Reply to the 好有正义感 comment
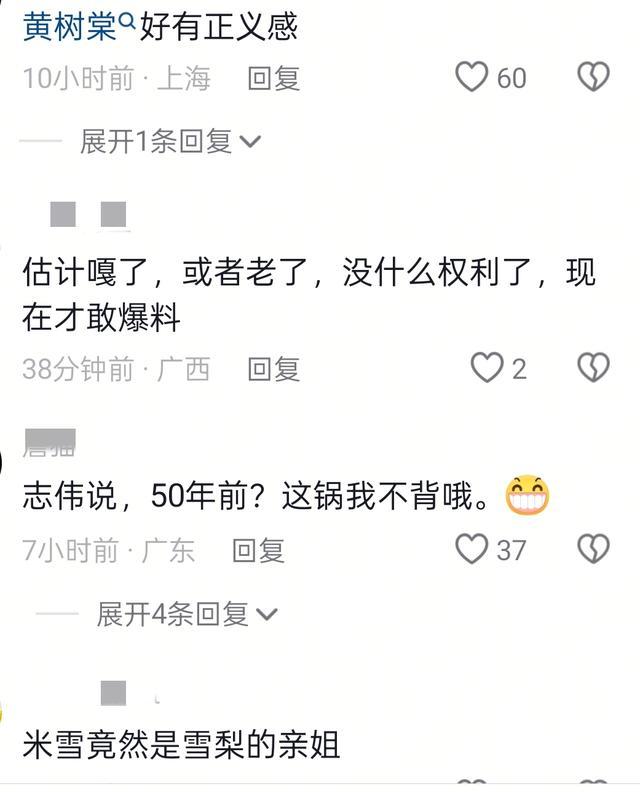The width and height of the screenshot is (640, 792). click(x=274, y=78)
